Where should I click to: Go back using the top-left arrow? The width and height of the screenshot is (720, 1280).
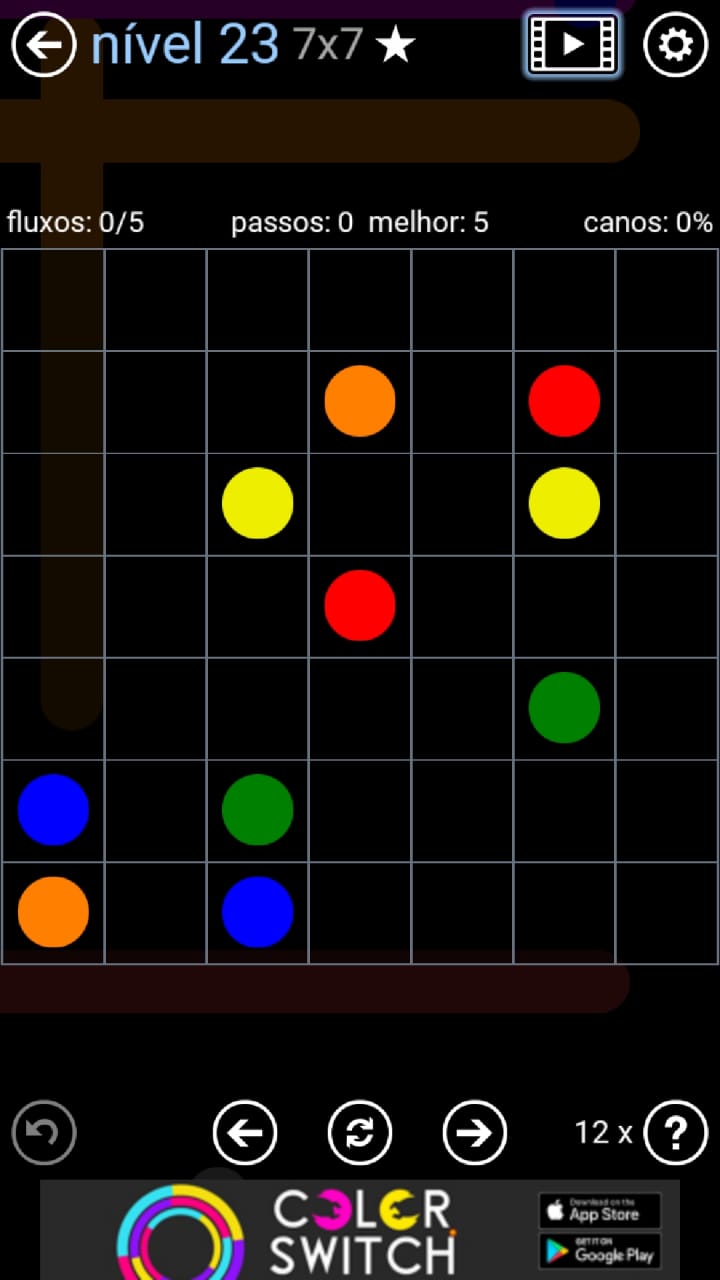click(x=44, y=44)
